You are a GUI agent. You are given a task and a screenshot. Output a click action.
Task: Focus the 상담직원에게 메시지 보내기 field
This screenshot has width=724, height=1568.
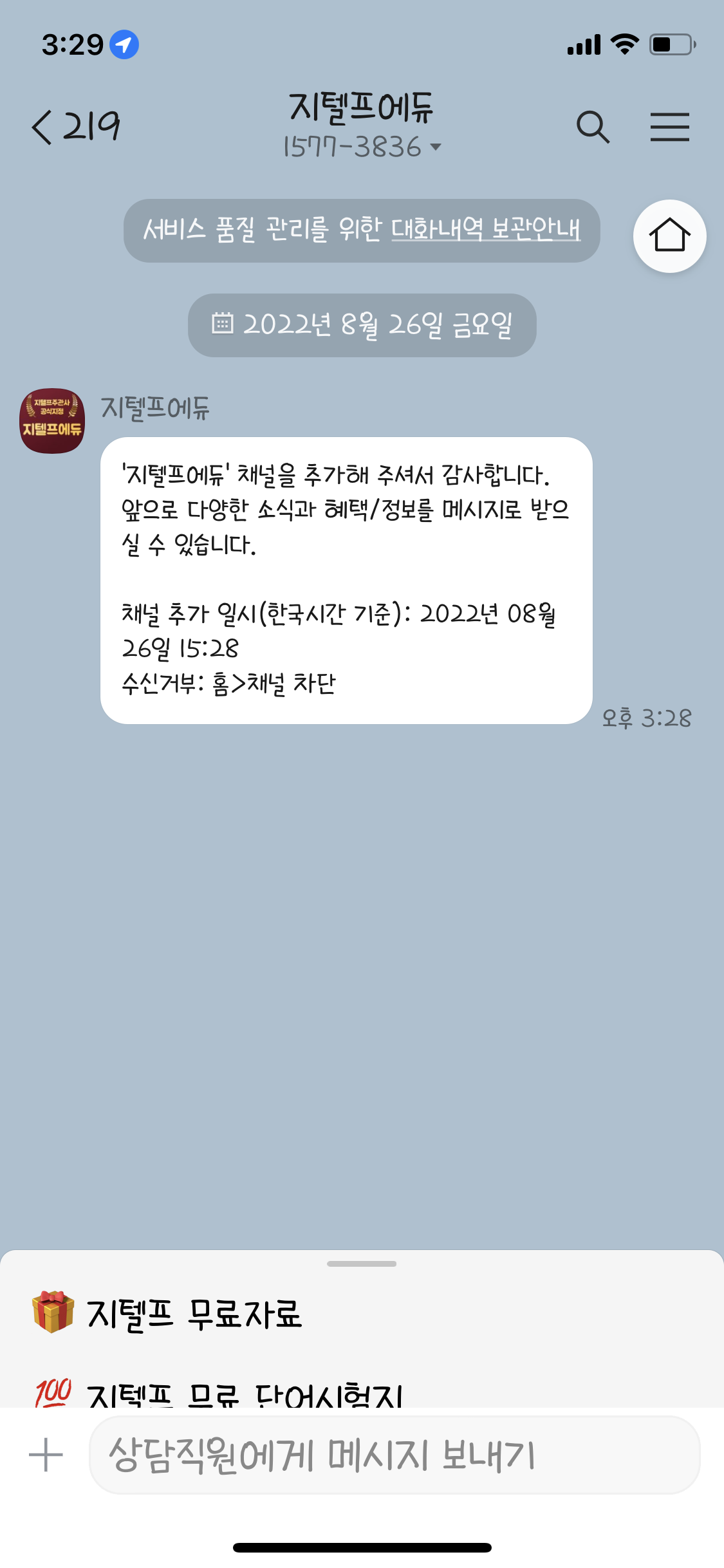[x=394, y=1455]
